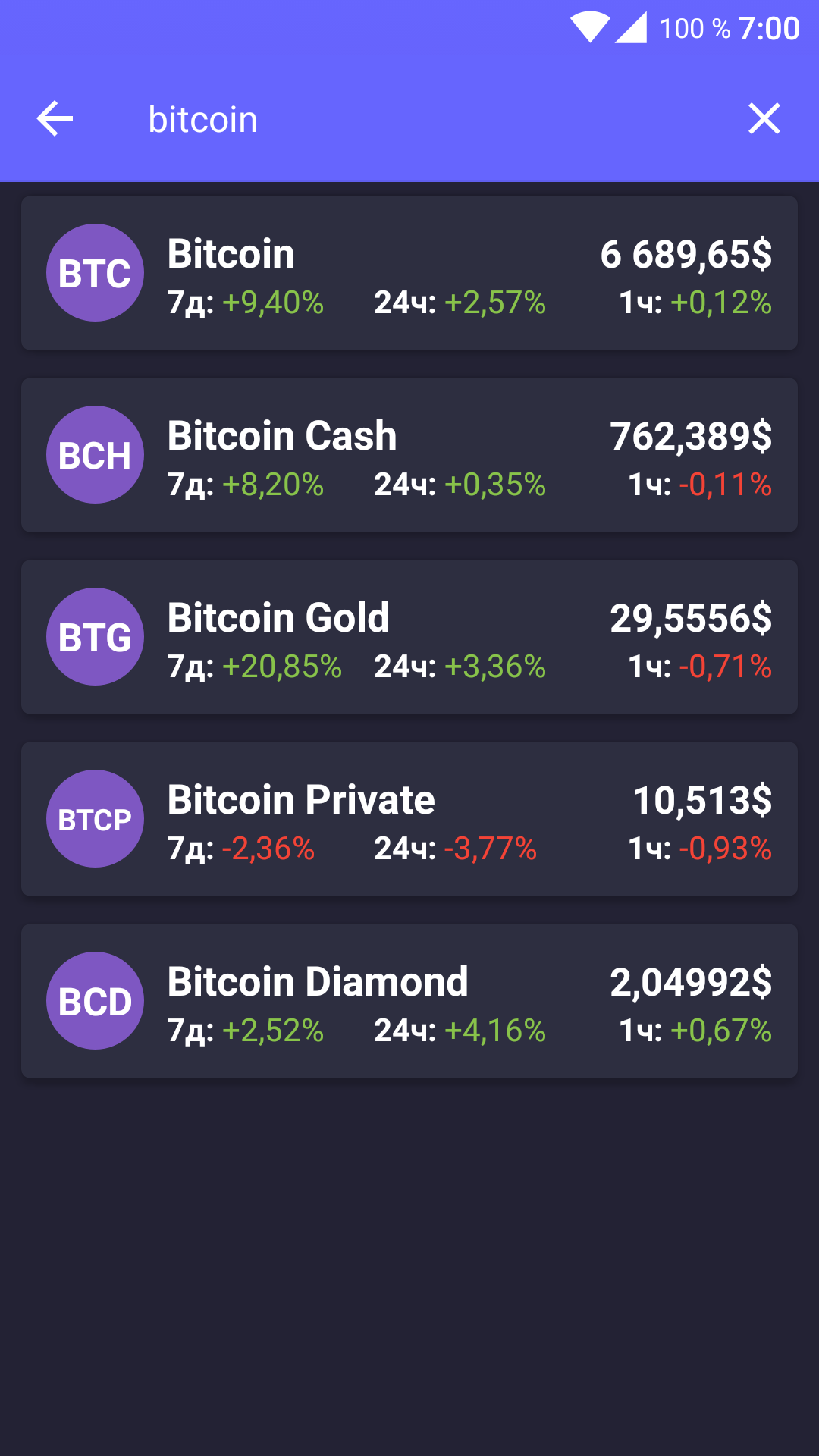Tap the search field containing 'bitcoin'
The width and height of the screenshot is (819, 1456).
(x=425, y=120)
